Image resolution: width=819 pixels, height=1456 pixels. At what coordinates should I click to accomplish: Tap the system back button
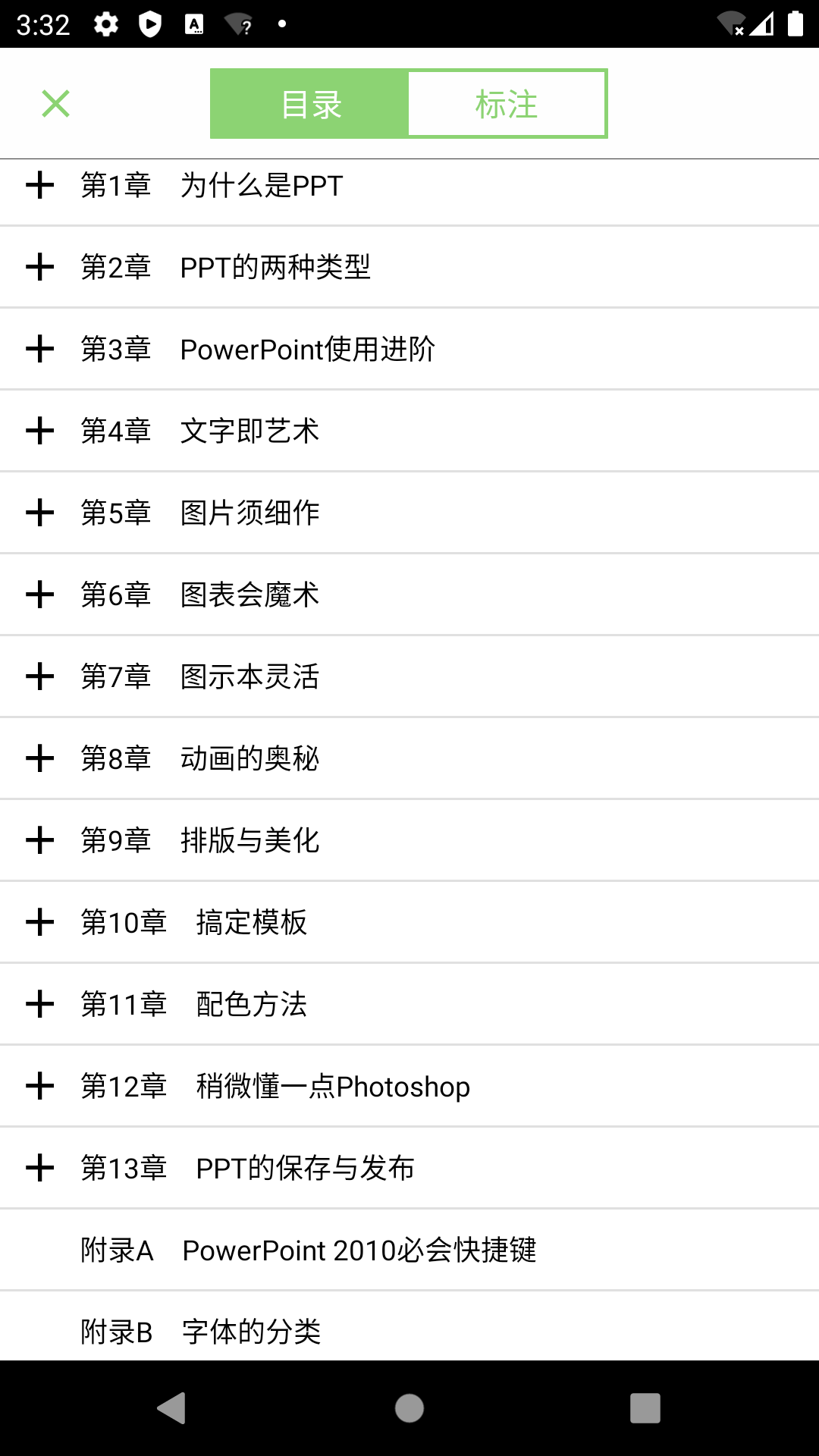tap(172, 1408)
